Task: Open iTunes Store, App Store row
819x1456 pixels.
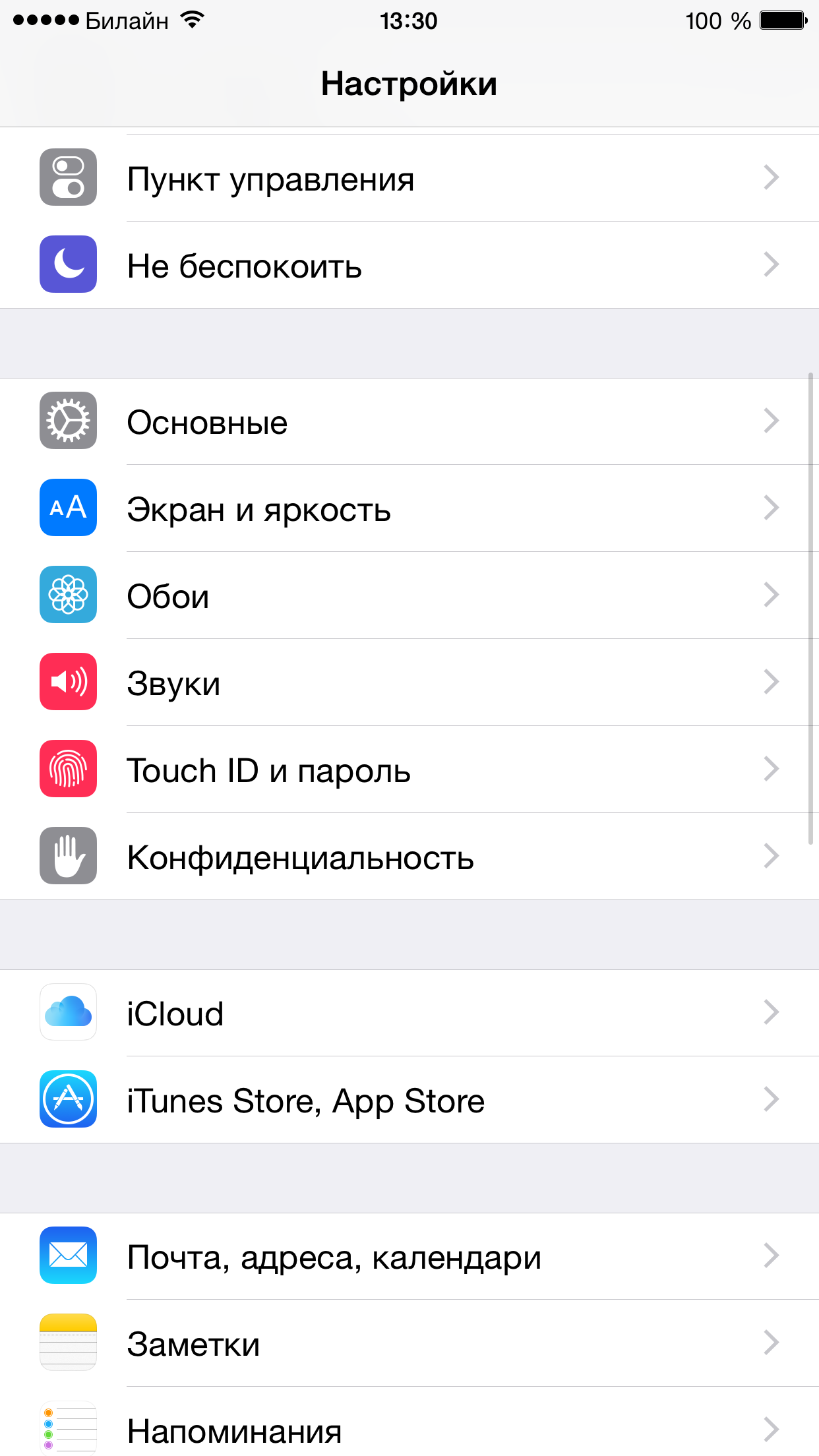Action: 409,1100
